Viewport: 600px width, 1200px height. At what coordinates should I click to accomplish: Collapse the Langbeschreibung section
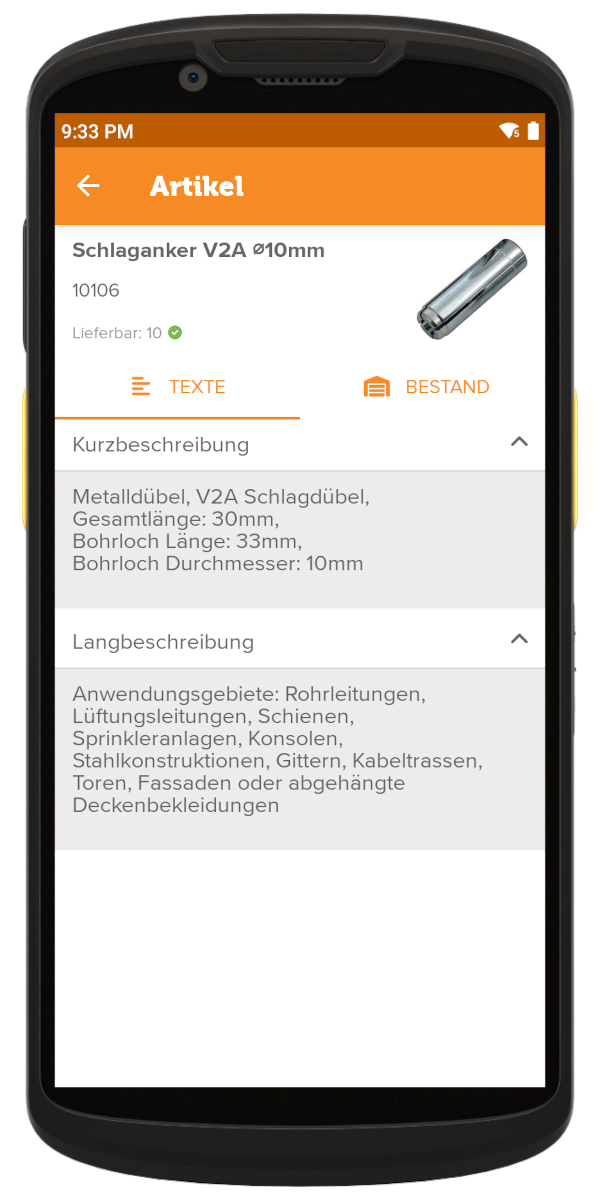coord(519,638)
